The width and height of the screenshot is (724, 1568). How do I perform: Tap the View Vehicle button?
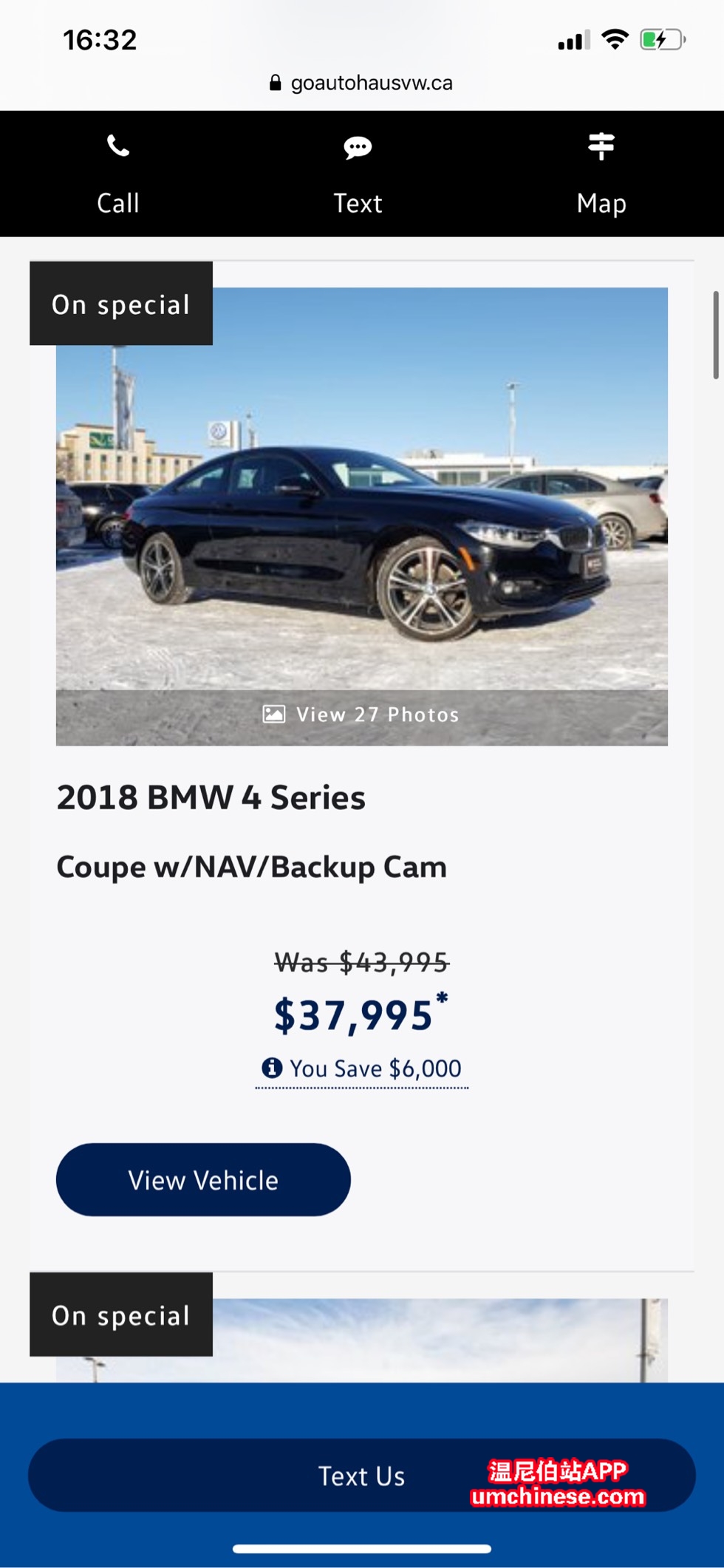click(203, 1180)
